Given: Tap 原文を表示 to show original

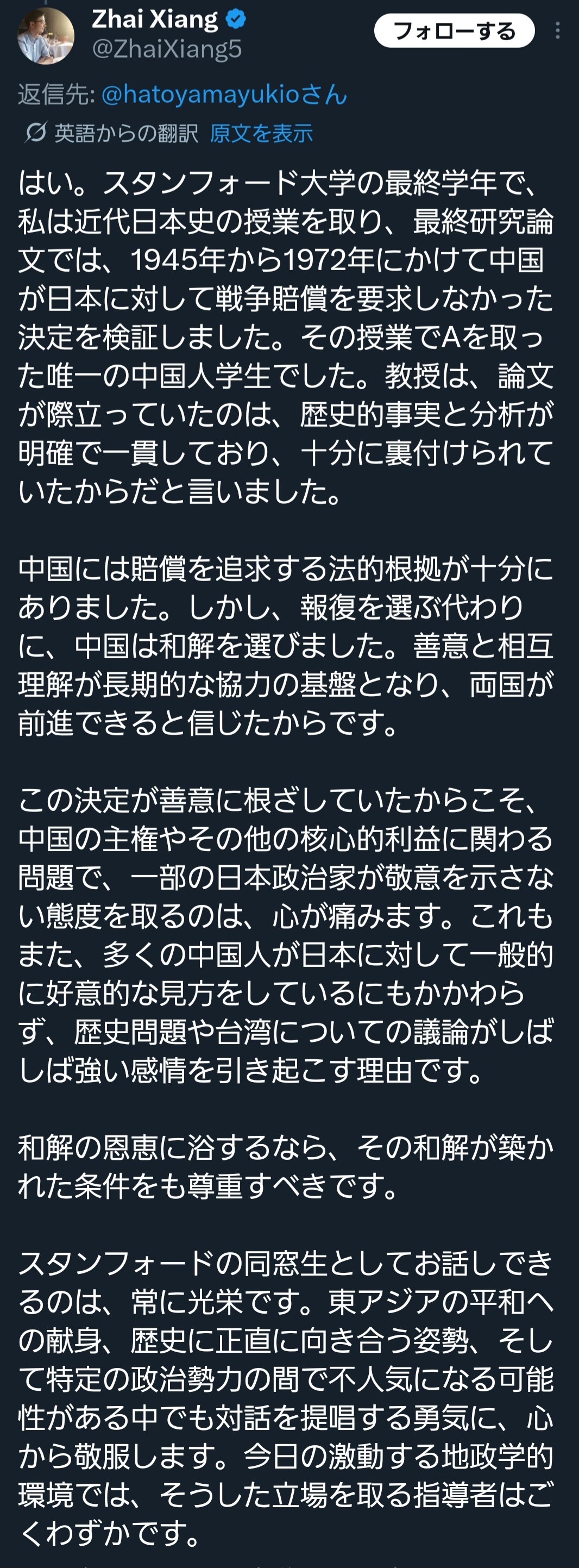Looking at the screenshot, I should coord(261,133).
